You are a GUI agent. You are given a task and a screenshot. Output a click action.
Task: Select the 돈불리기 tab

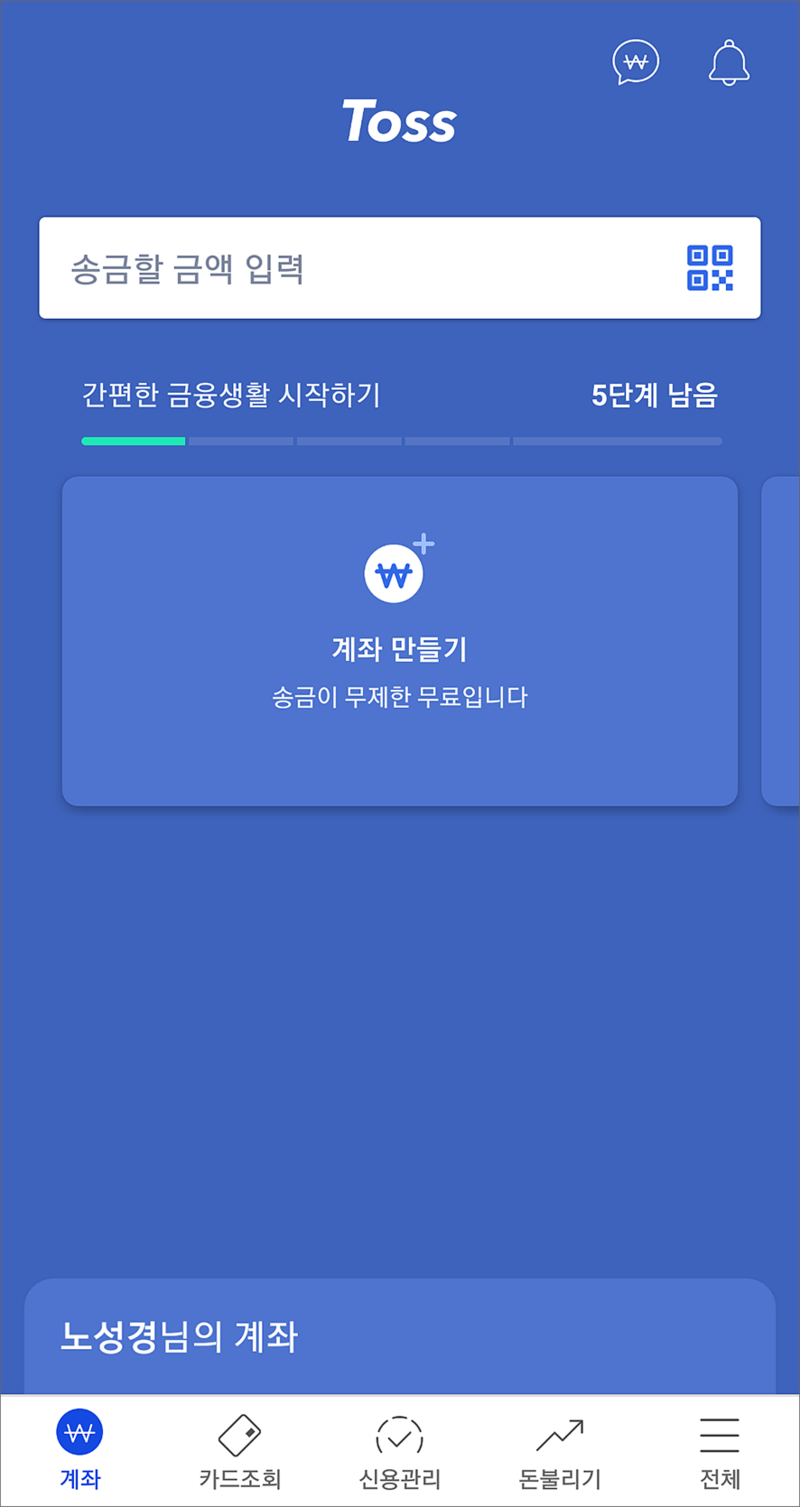pos(560,1450)
